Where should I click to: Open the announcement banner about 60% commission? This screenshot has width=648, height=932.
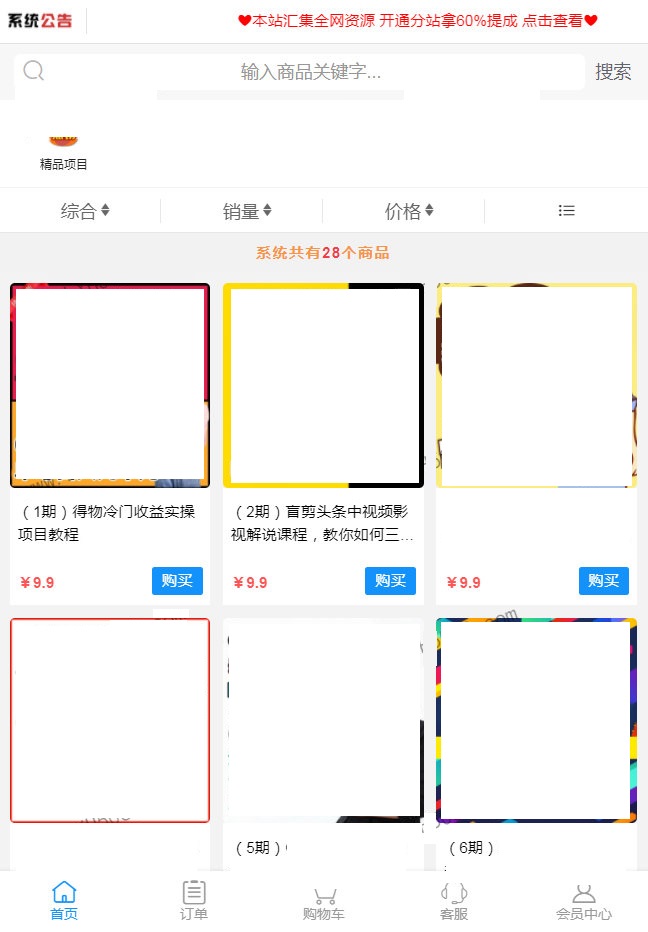coord(417,20)
